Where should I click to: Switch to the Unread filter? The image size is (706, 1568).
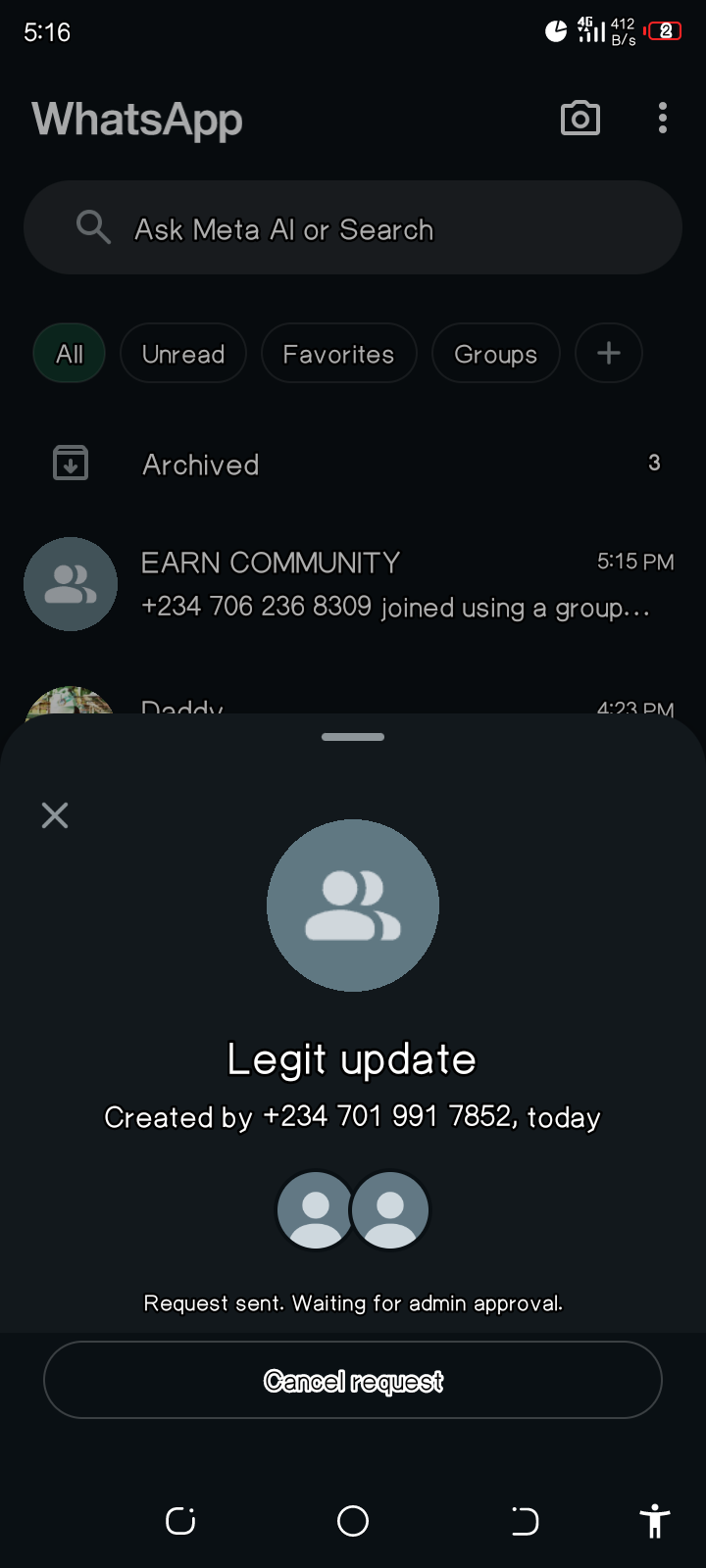tap(183, 354)
